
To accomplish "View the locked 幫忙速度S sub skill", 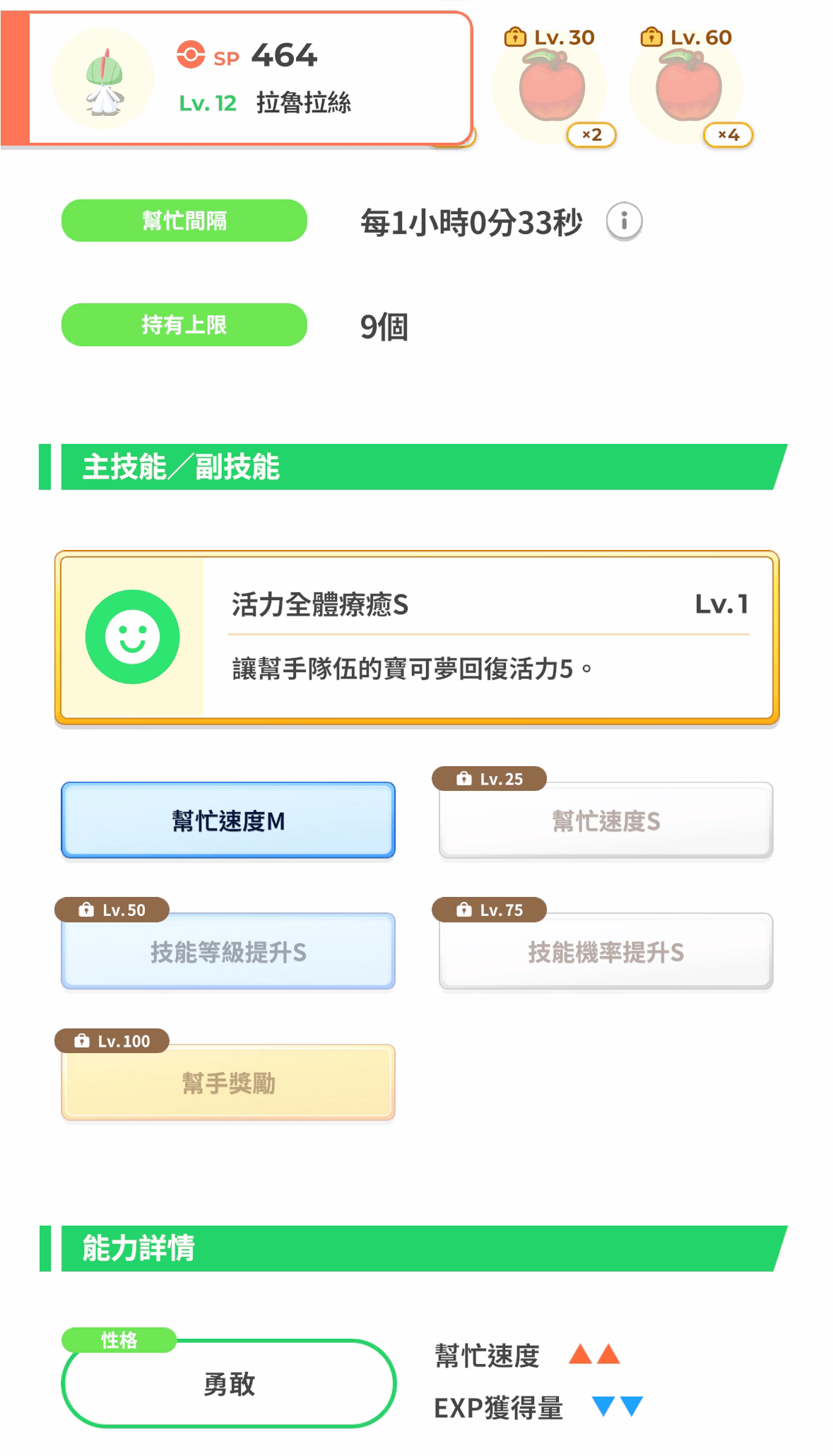I will tap(605, 821).
